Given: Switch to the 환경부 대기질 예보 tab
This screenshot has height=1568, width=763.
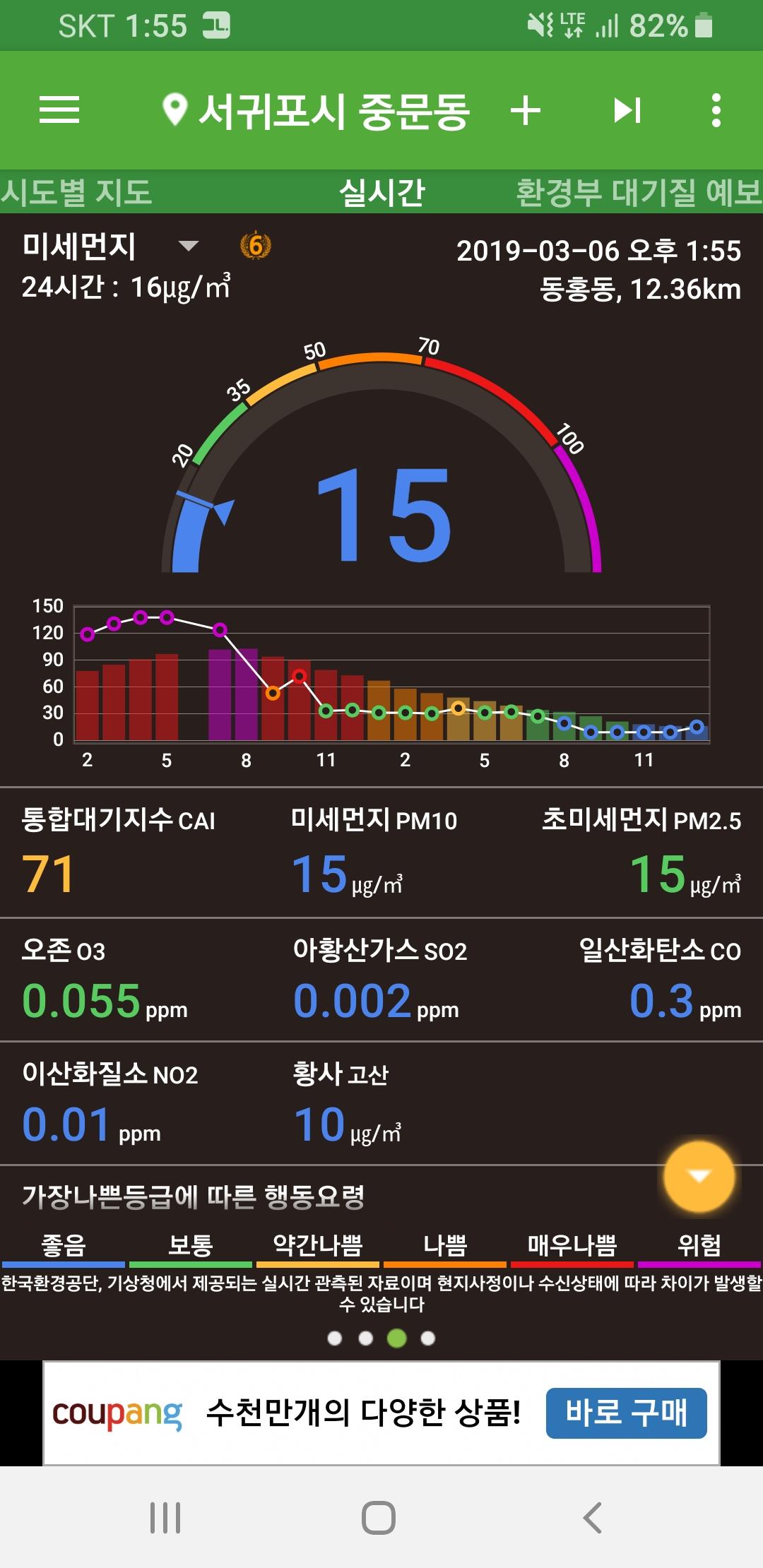Looking at the screenshot, I should click(639, 192).
